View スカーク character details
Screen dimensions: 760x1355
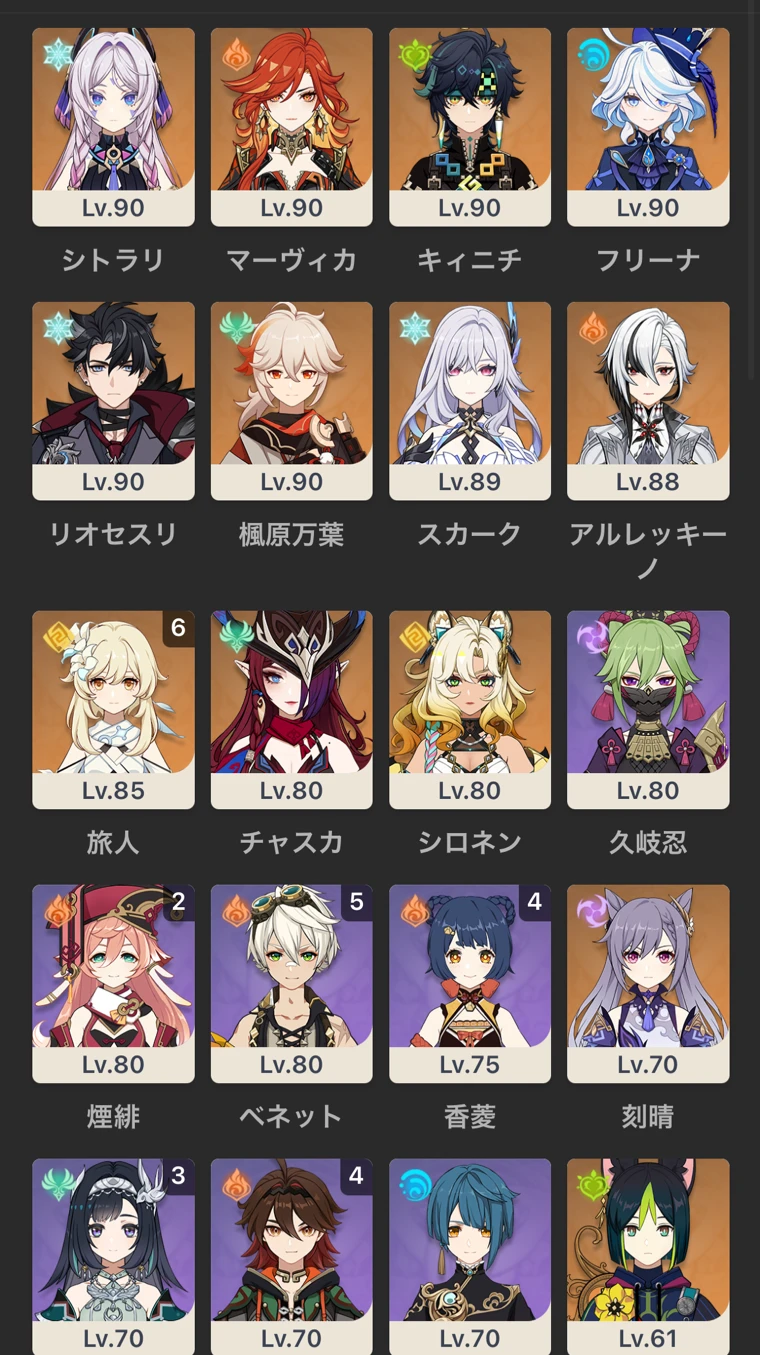[469, 400]
